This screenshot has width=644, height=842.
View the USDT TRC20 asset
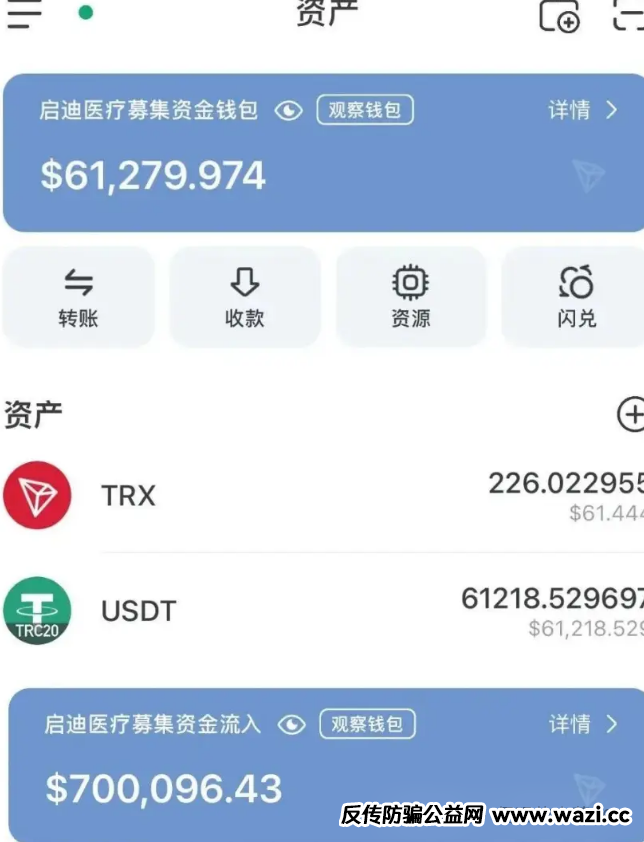pos(322,610)
